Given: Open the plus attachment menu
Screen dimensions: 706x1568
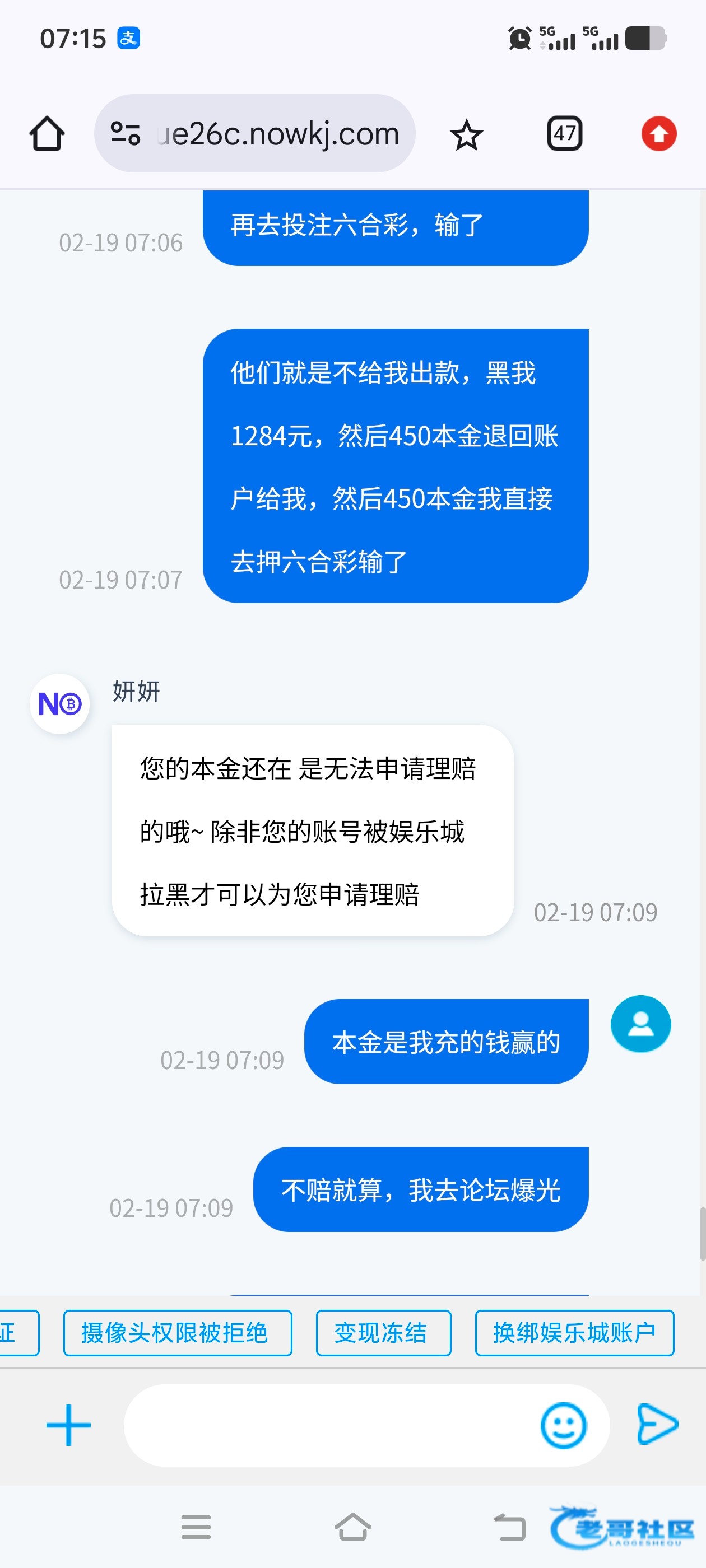Looking at the screenshot, I should point(68,1425).
